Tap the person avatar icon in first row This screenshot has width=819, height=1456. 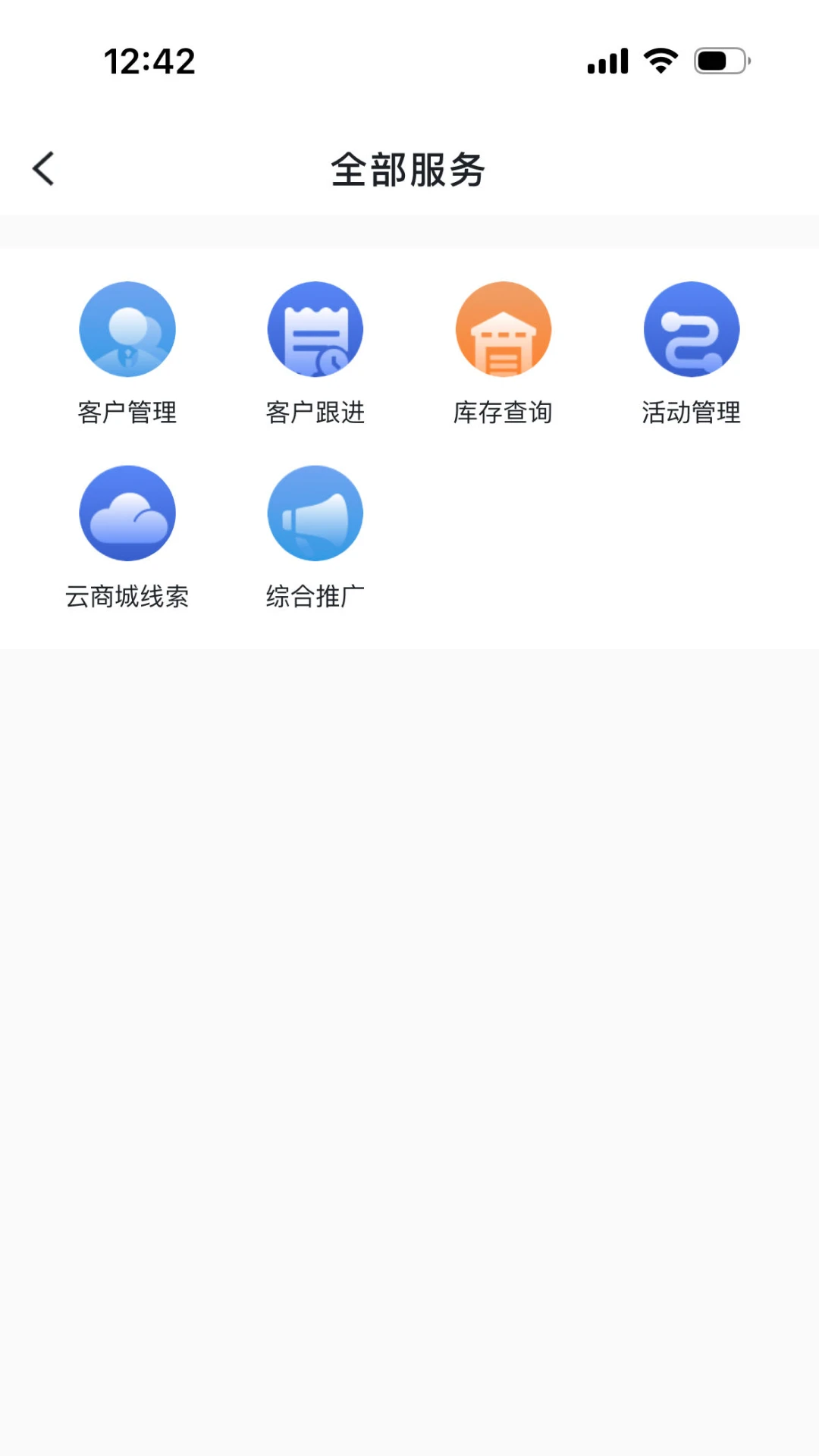pos(127,328)
